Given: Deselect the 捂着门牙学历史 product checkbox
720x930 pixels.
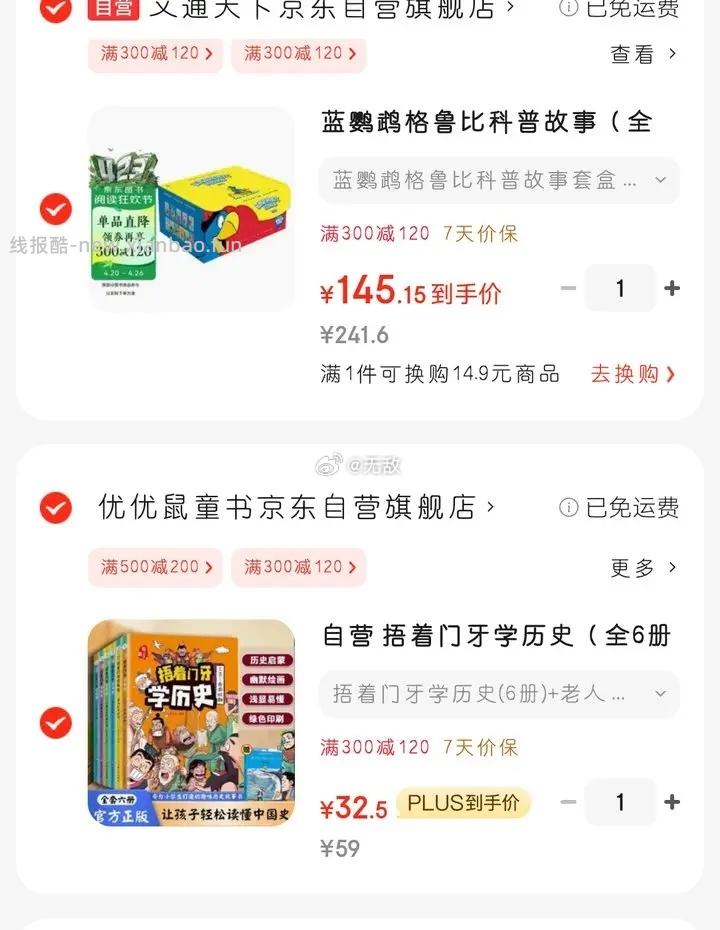Looking at the screenshot, I should 55,723.
